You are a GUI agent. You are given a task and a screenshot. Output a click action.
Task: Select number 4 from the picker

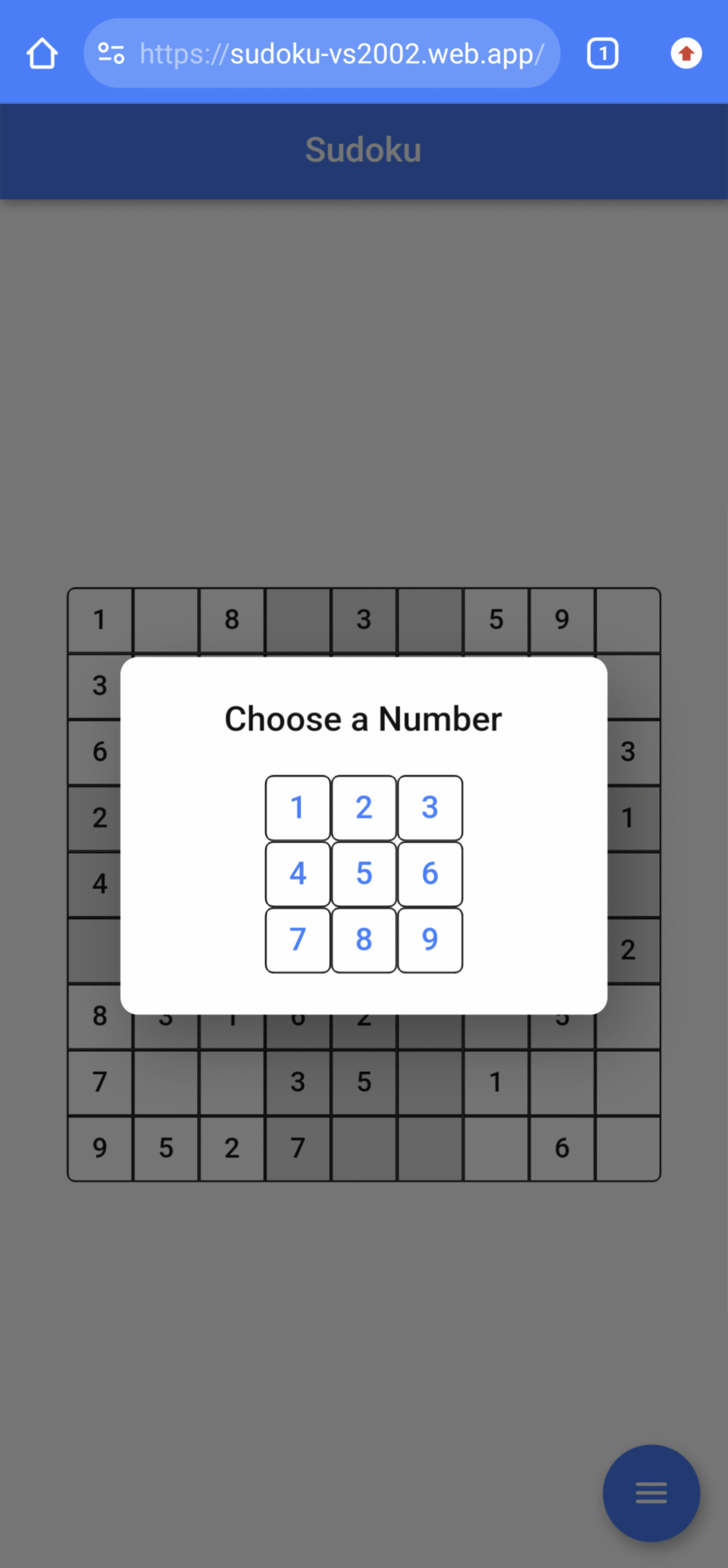[x=298, y=873]
